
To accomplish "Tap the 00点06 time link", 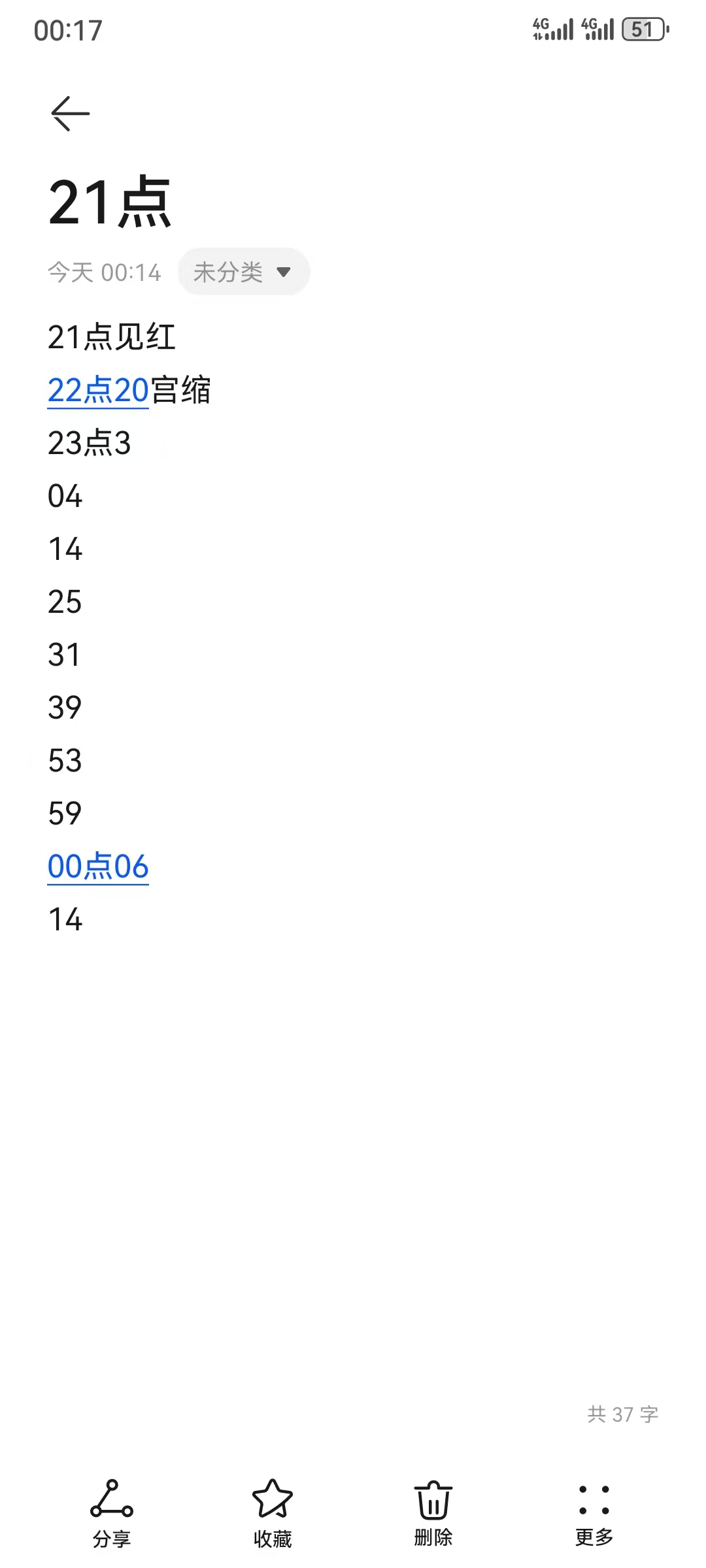I will point(98,867).
